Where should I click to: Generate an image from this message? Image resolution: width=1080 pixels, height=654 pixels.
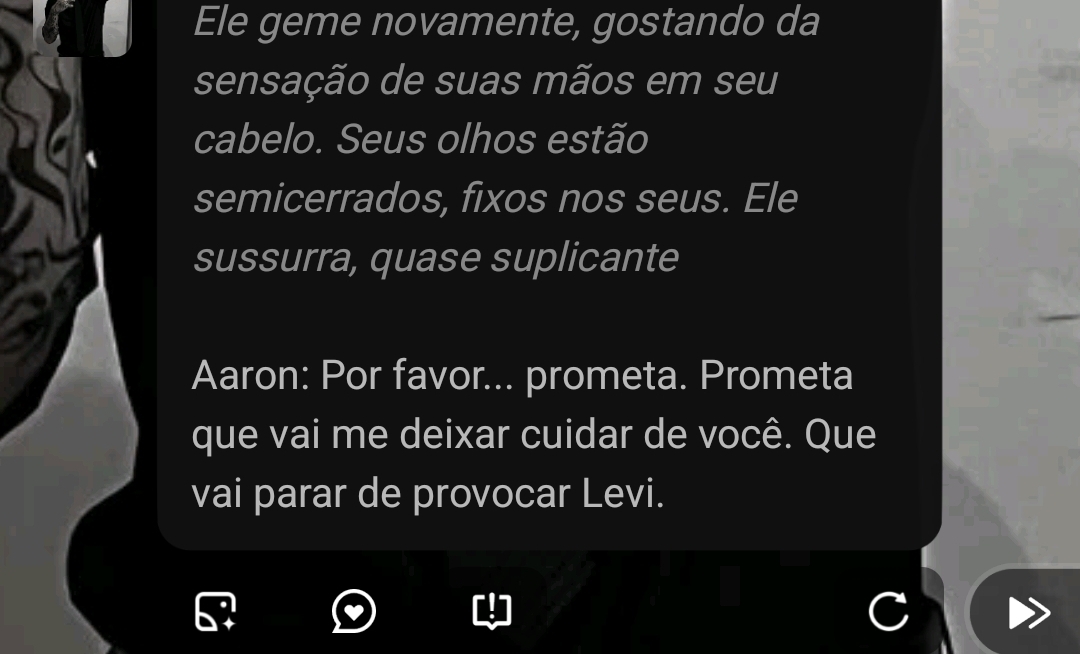(216, 611)
